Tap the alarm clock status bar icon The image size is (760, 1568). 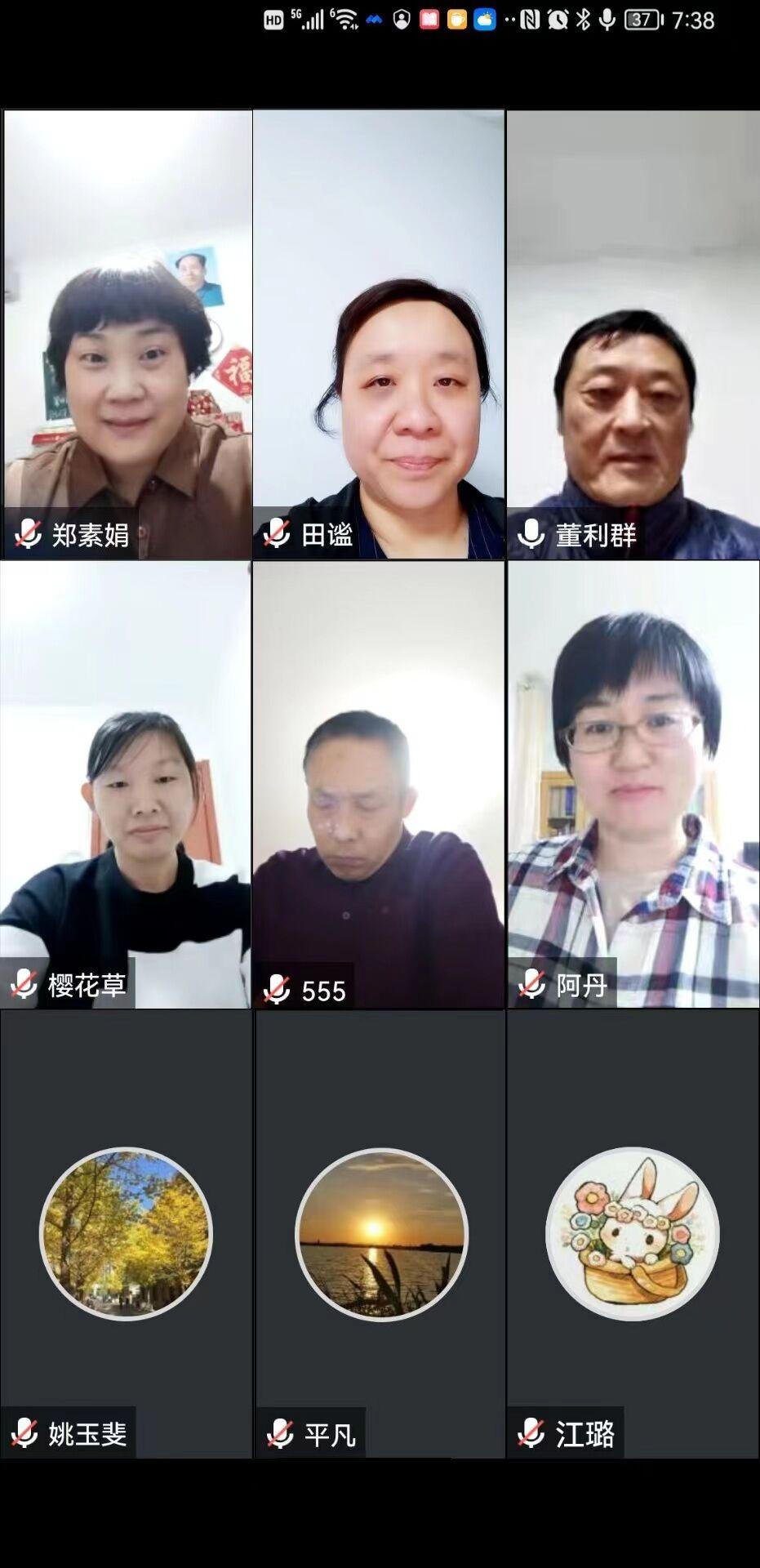[x=558, y=20]
